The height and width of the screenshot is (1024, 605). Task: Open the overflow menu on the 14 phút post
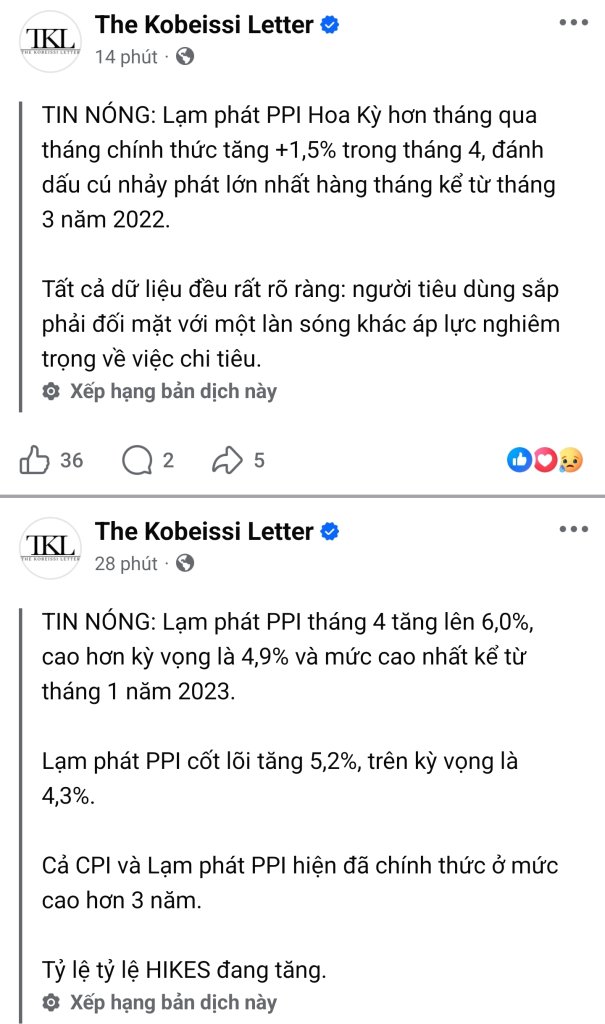pos(574,23)
